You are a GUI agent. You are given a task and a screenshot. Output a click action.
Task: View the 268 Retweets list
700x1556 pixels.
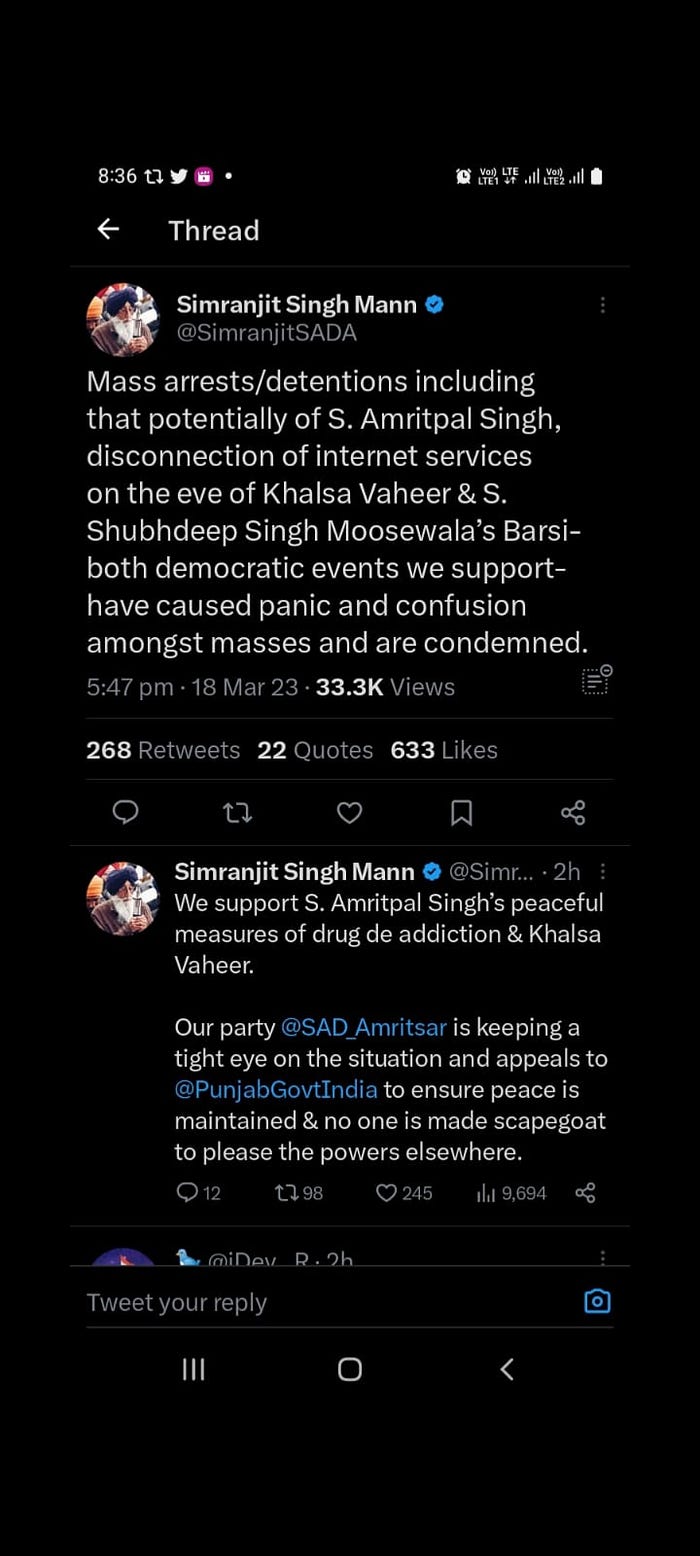click(163, 750)
